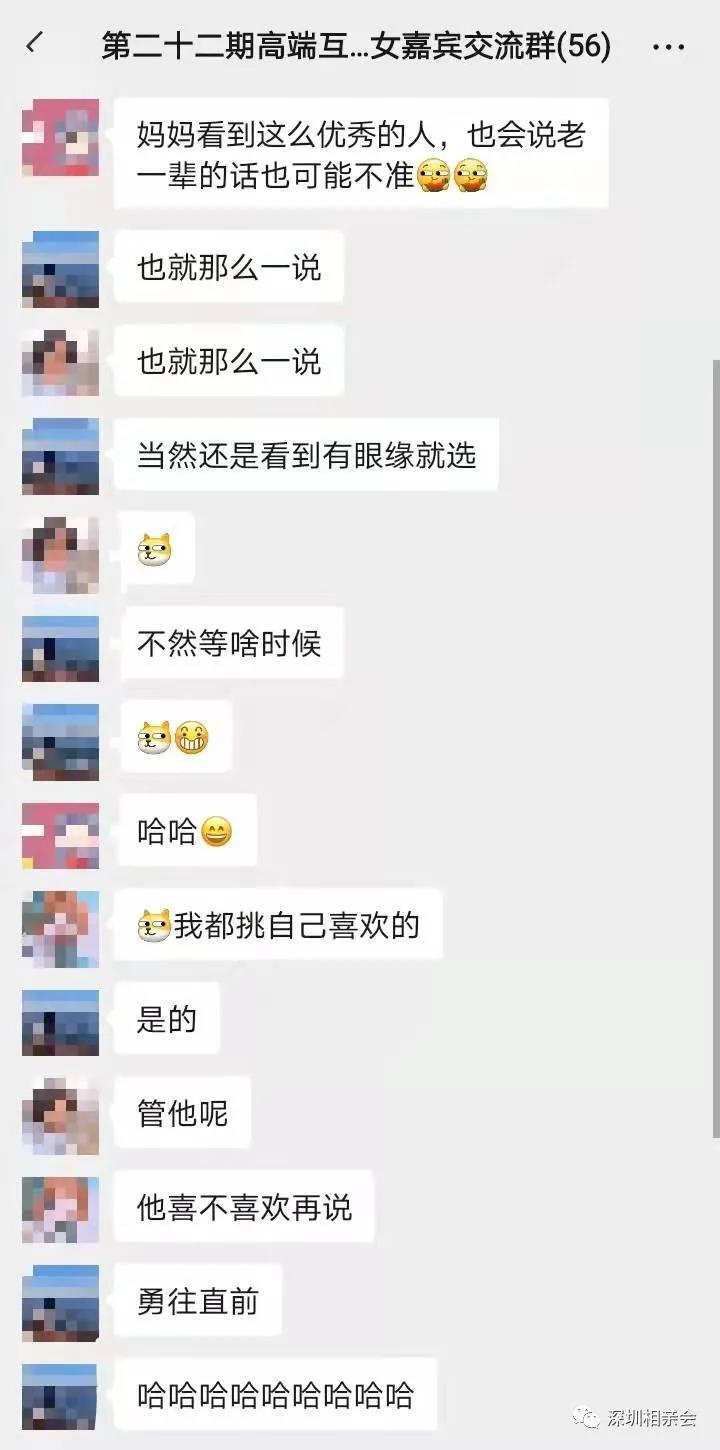Go back to the chat list
720x1450 pixels.
[x=35, y=44]
